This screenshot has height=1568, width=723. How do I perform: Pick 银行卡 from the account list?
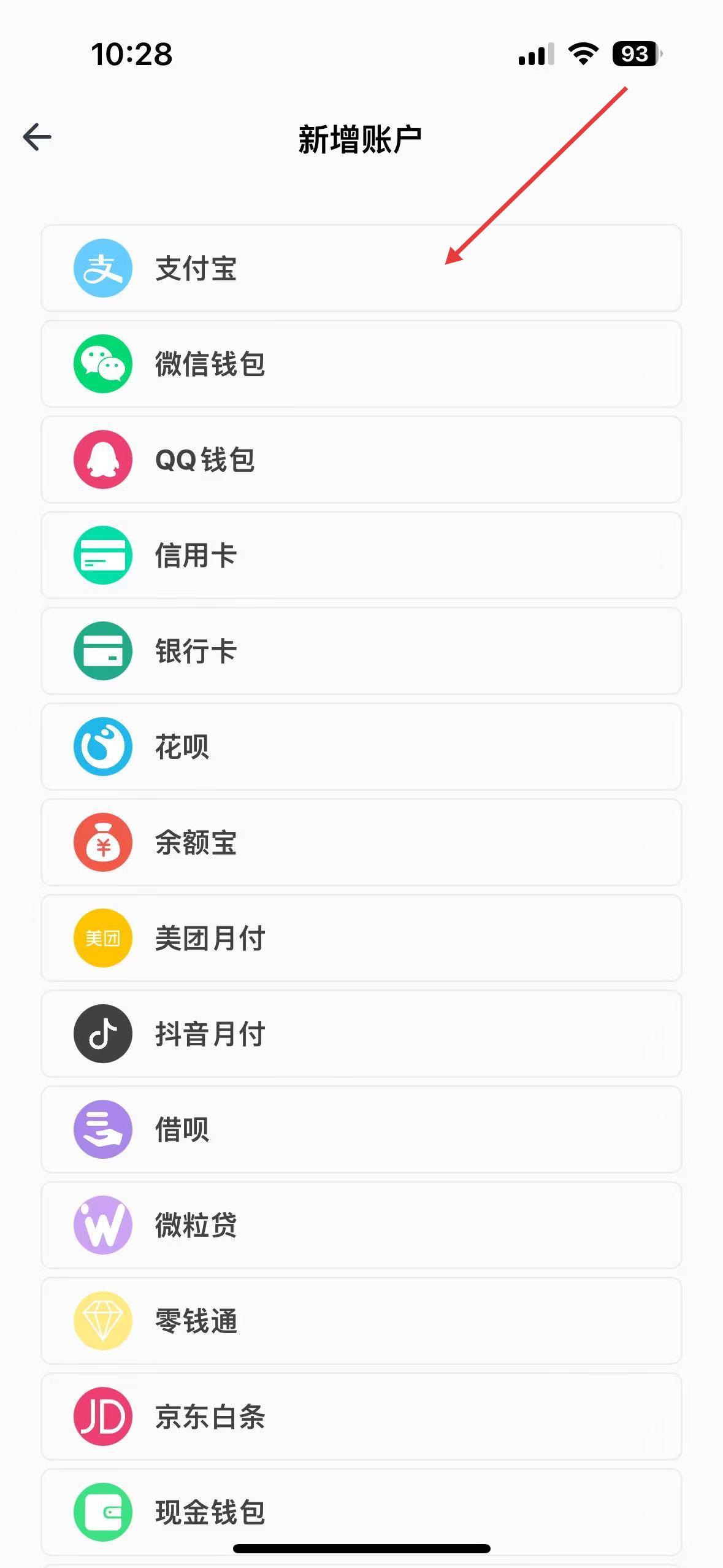pyautogui.click(x=361, y=651)
